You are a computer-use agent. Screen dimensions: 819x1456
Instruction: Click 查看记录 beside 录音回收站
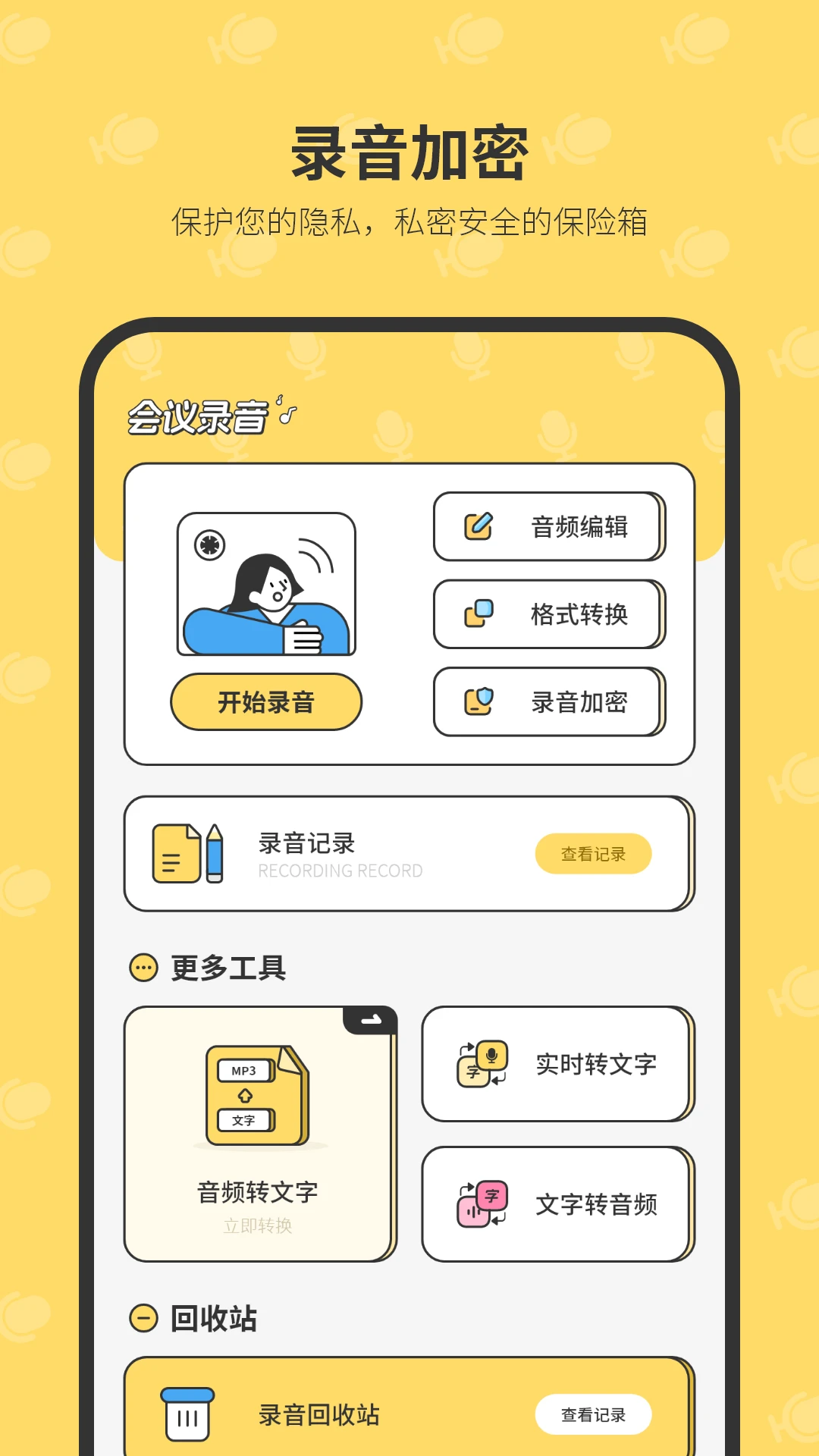(594, 1414)
